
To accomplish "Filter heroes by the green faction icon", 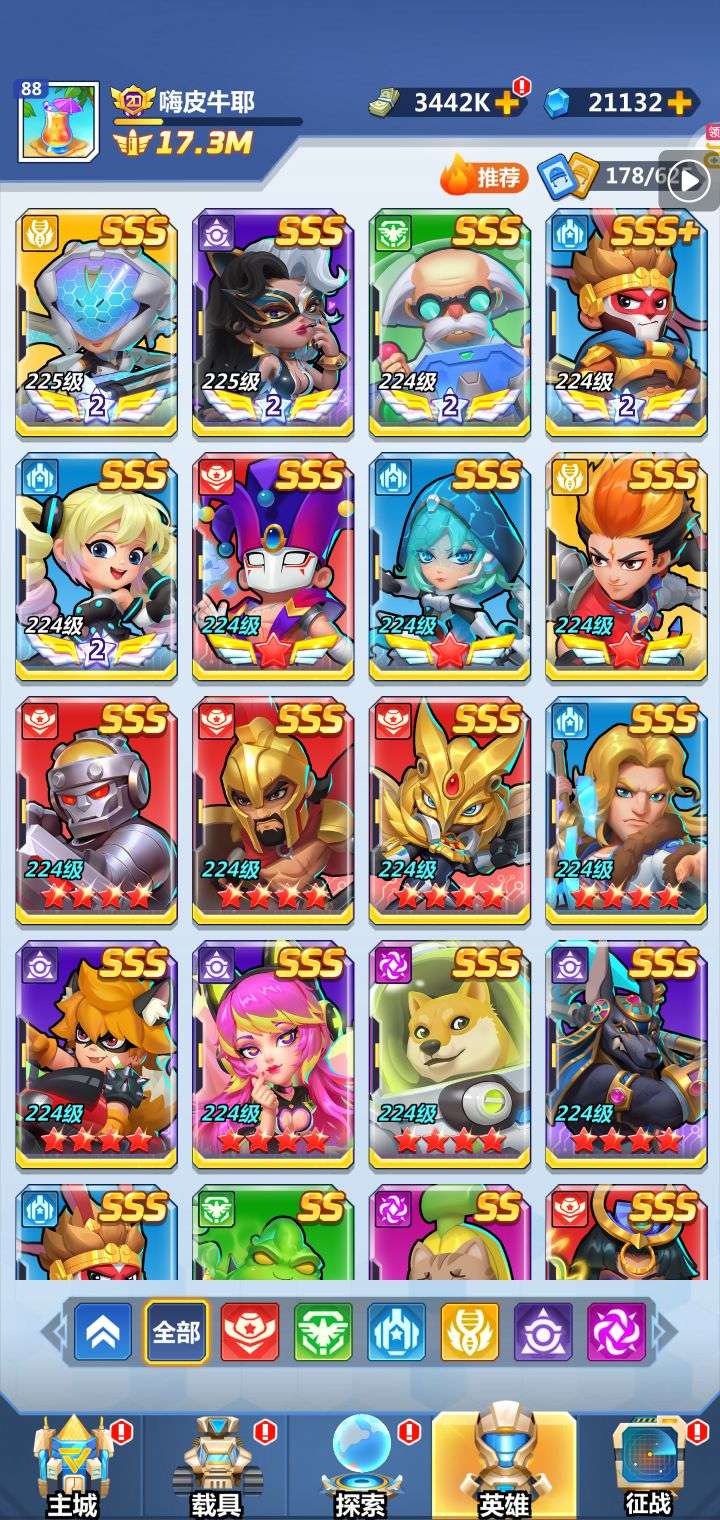I will pos(322,1332).
